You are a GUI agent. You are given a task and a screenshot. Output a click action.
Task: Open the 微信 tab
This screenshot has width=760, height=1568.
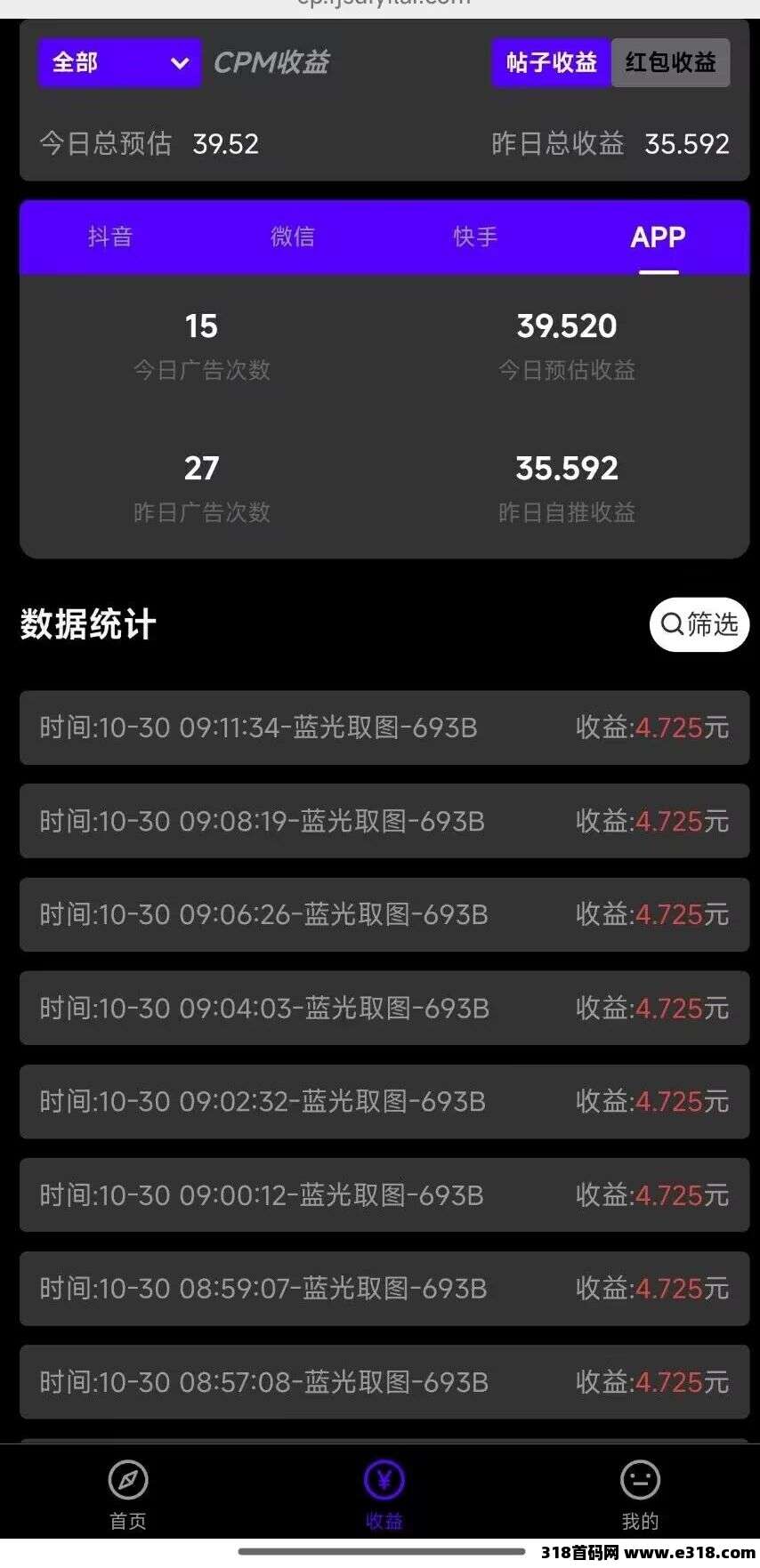click(x=293, y=237)
